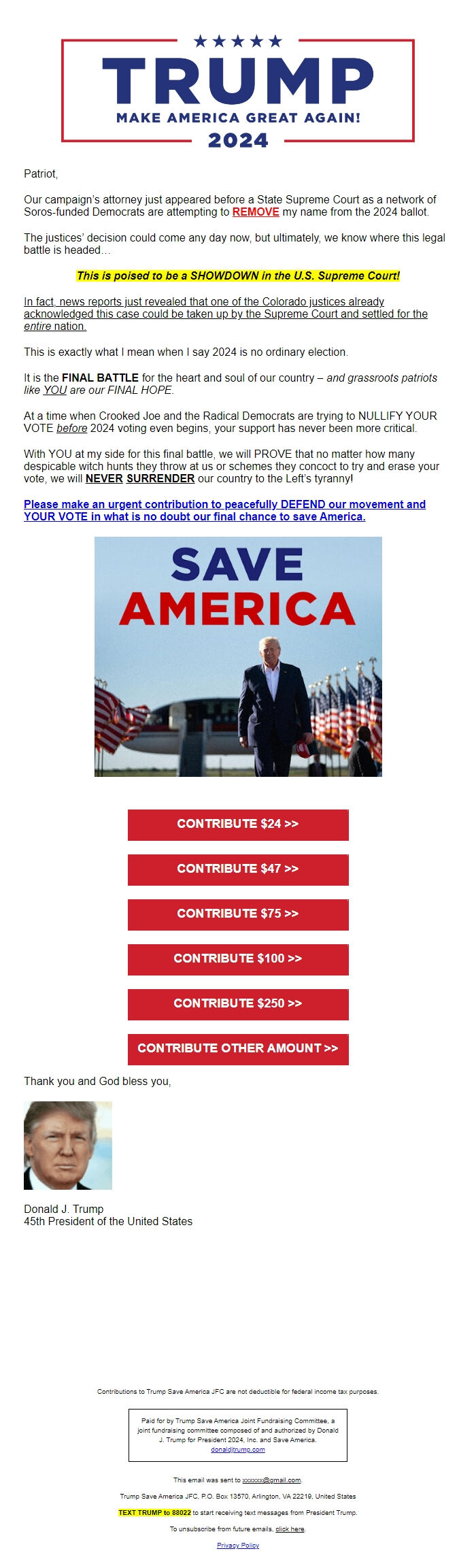
Task: Open the Privacy Policy link
Action: [238, 1545]
